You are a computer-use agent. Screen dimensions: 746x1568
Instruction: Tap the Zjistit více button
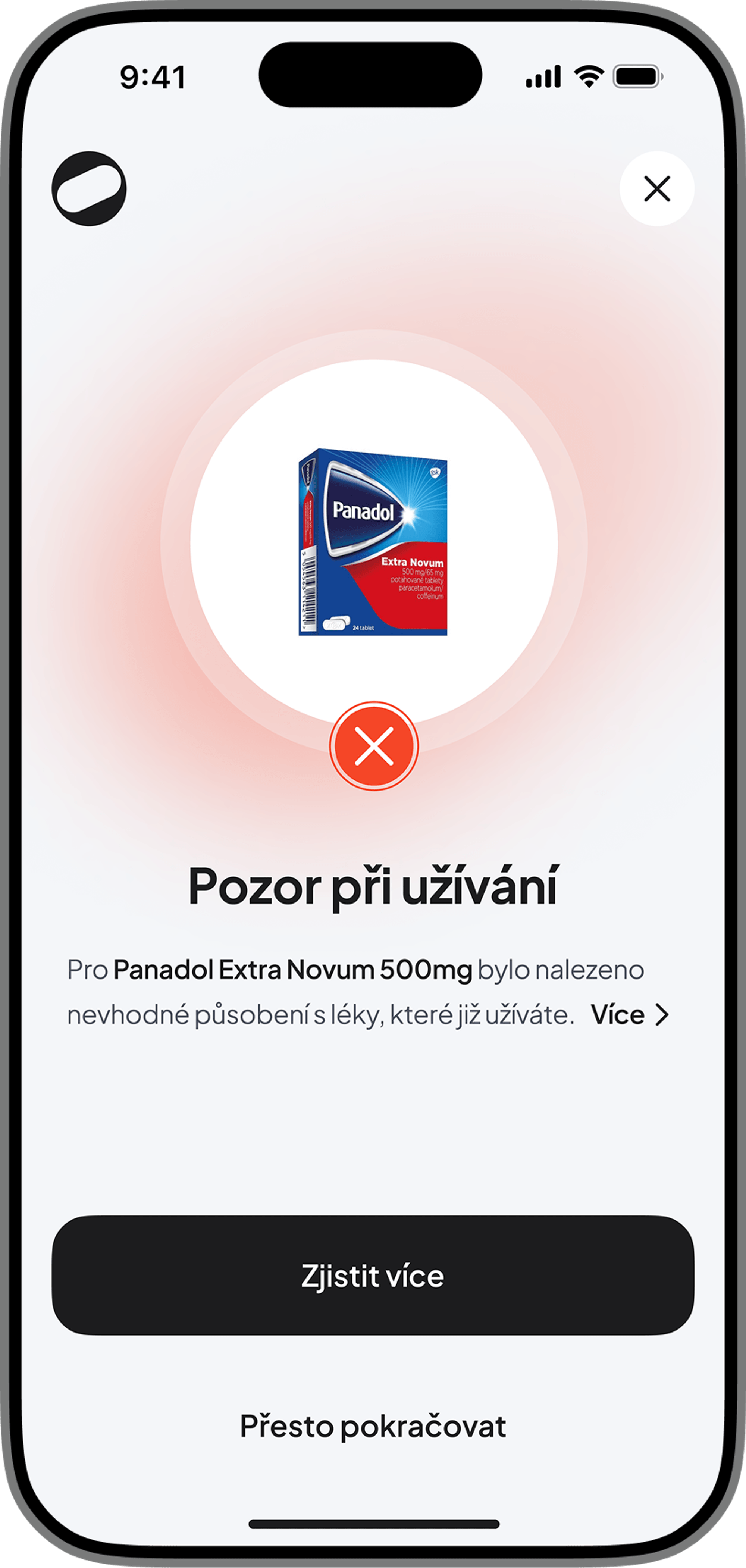pos(372,1275)
